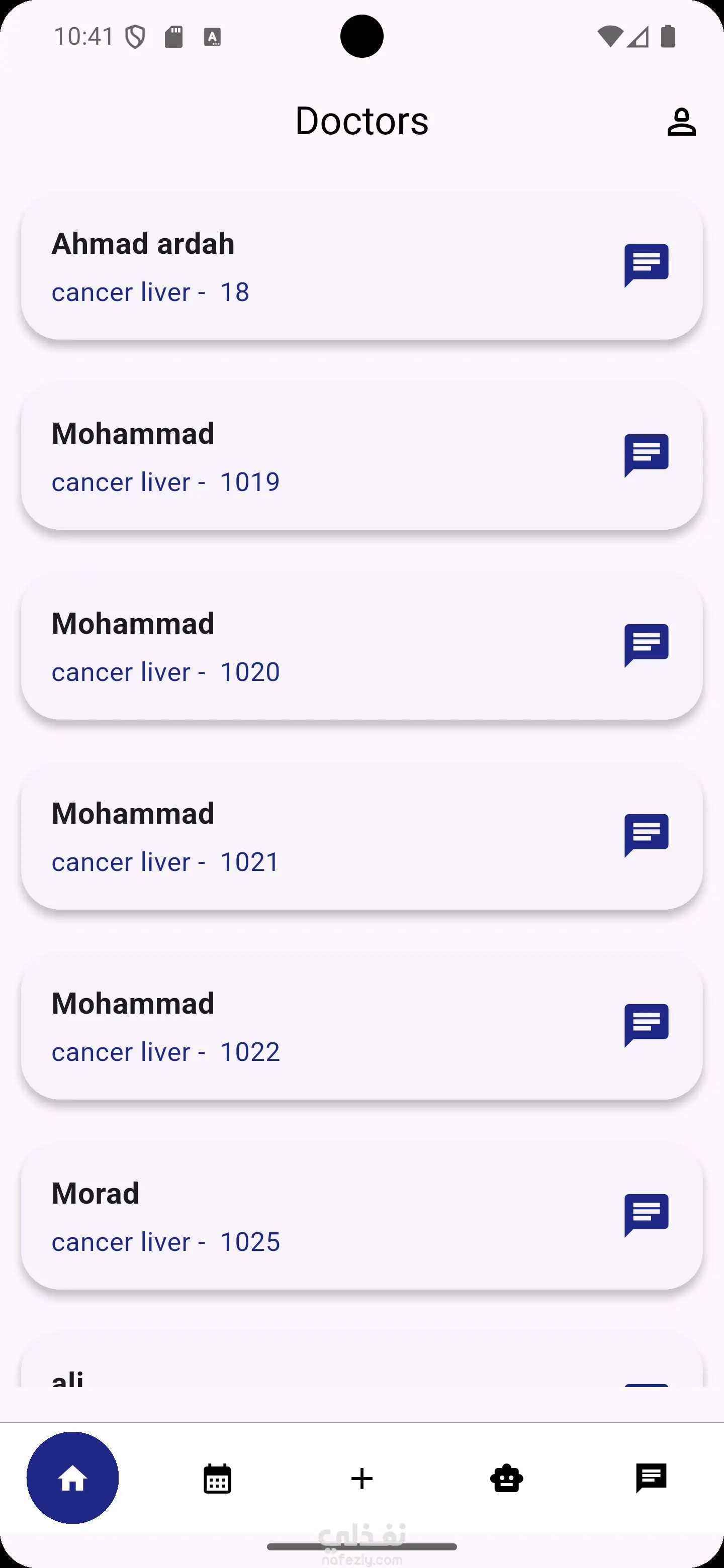Go to the Home tab
The height and width of the screenshot is (1568, 724).
click(72, 1478)
